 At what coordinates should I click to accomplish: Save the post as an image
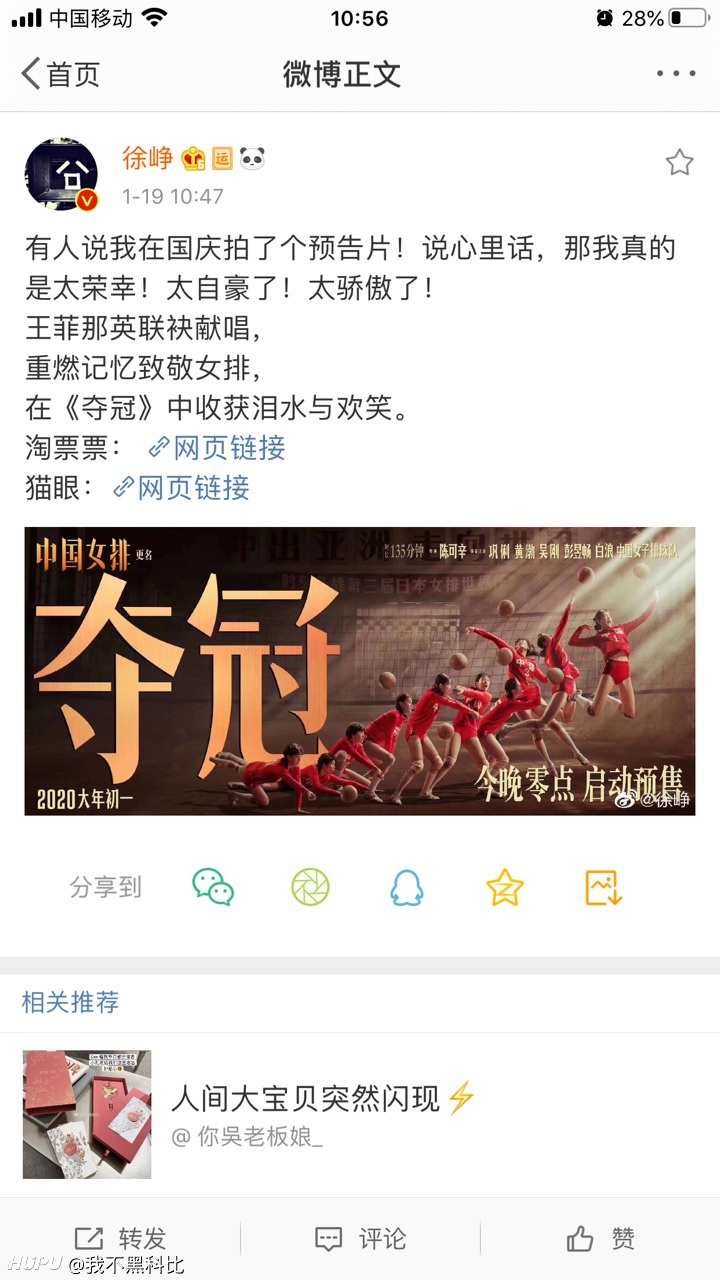[603, 887]
